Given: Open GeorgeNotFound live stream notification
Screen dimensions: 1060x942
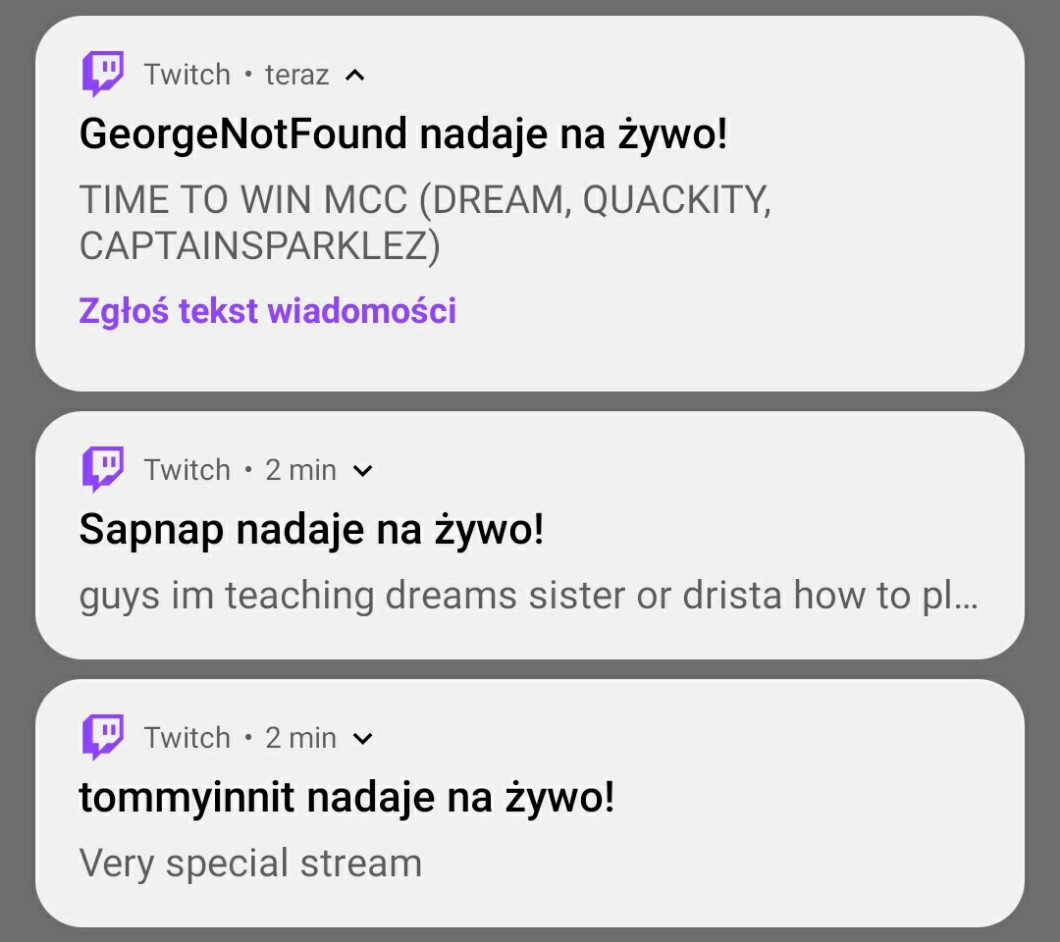Looking at the screenshot, I should (x=403, y=135).
